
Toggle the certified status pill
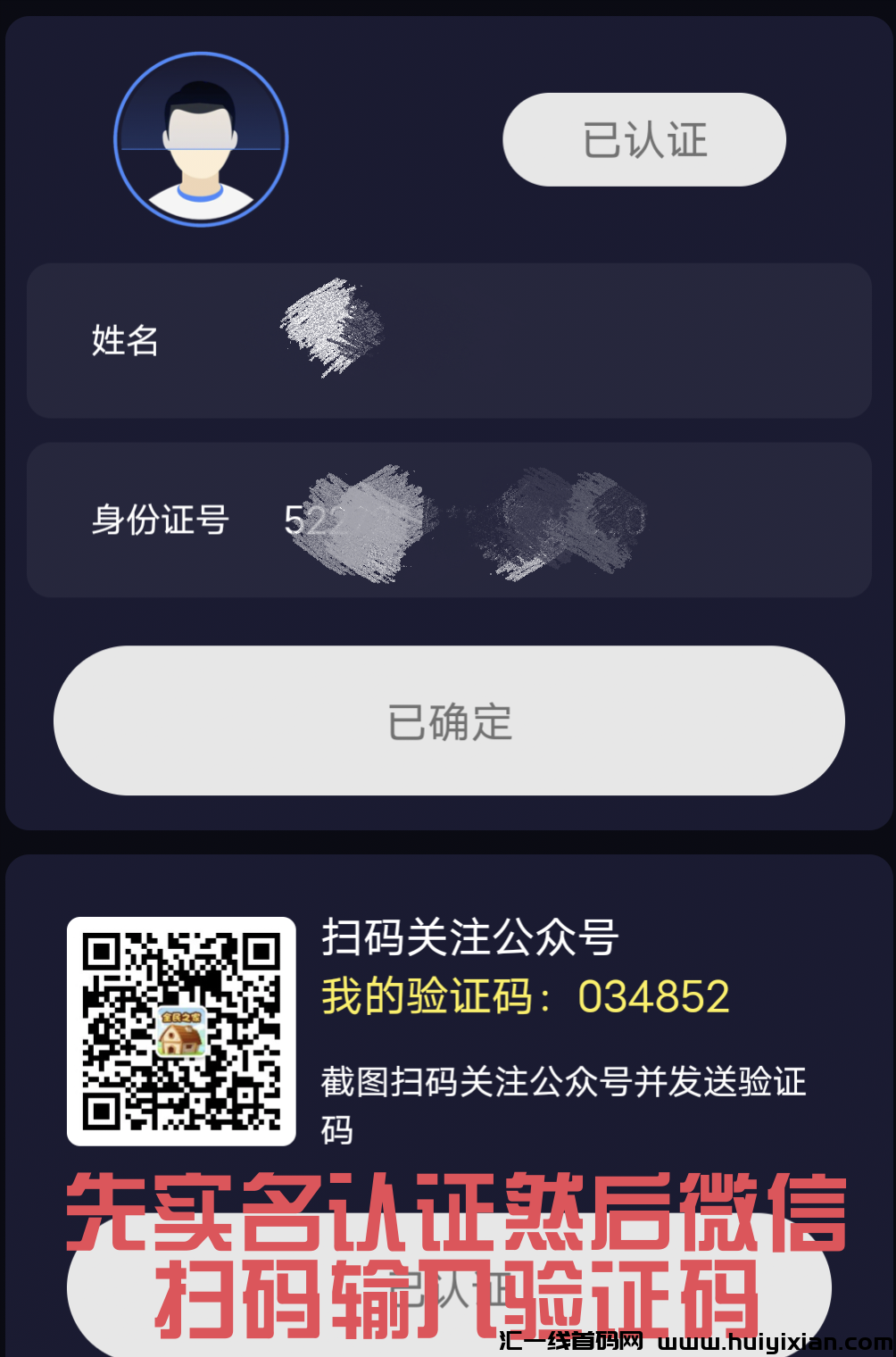(643, 138)
